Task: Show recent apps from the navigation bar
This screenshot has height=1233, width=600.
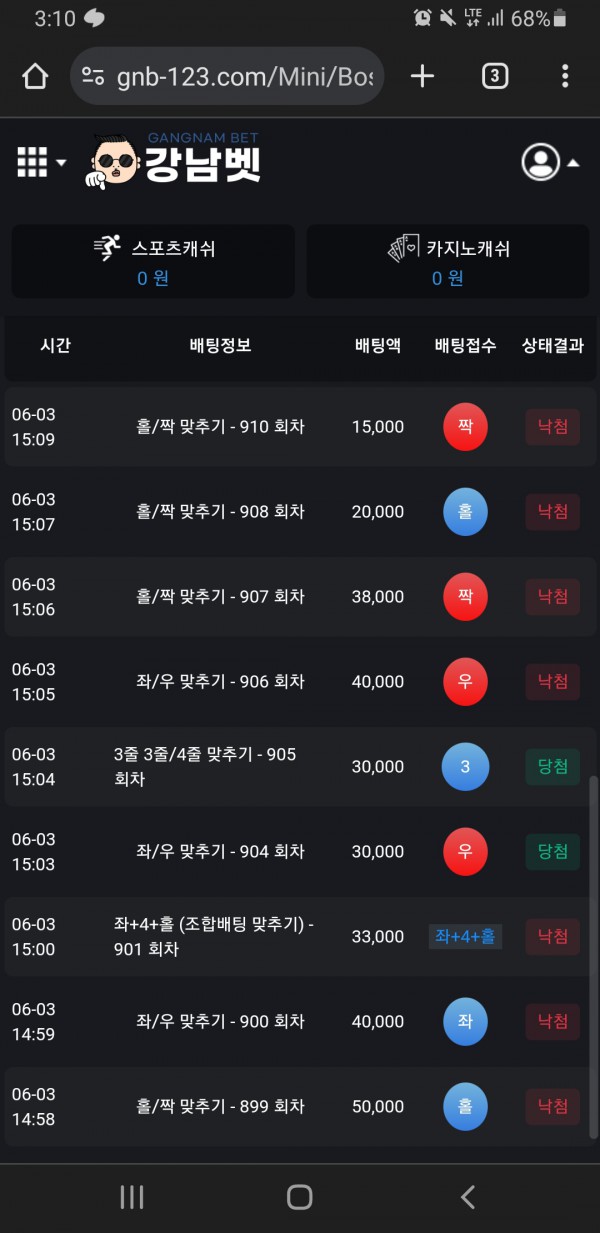Action: pyautogui.click(x=132, y=1197)
